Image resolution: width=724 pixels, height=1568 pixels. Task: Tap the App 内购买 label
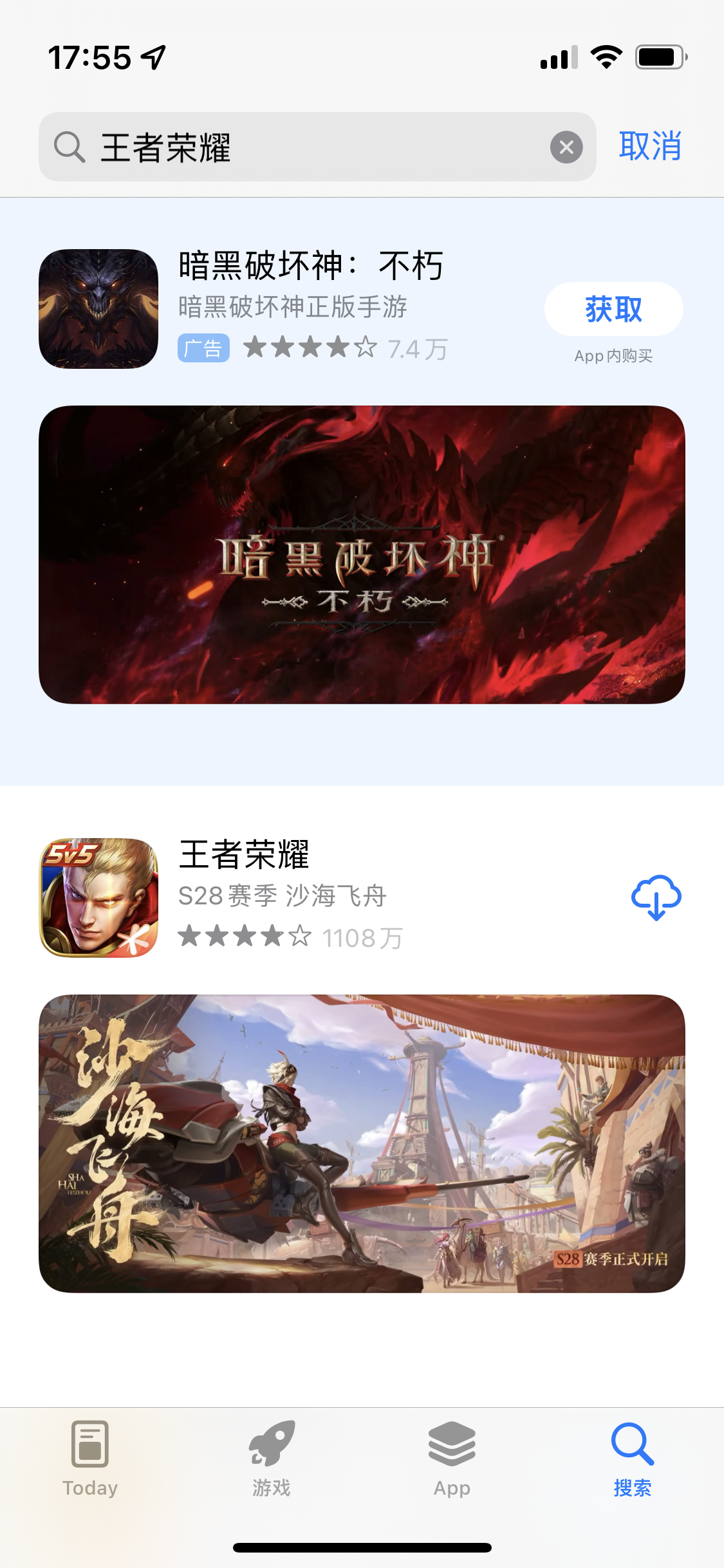pyautogui.click(x=613, y=356)
